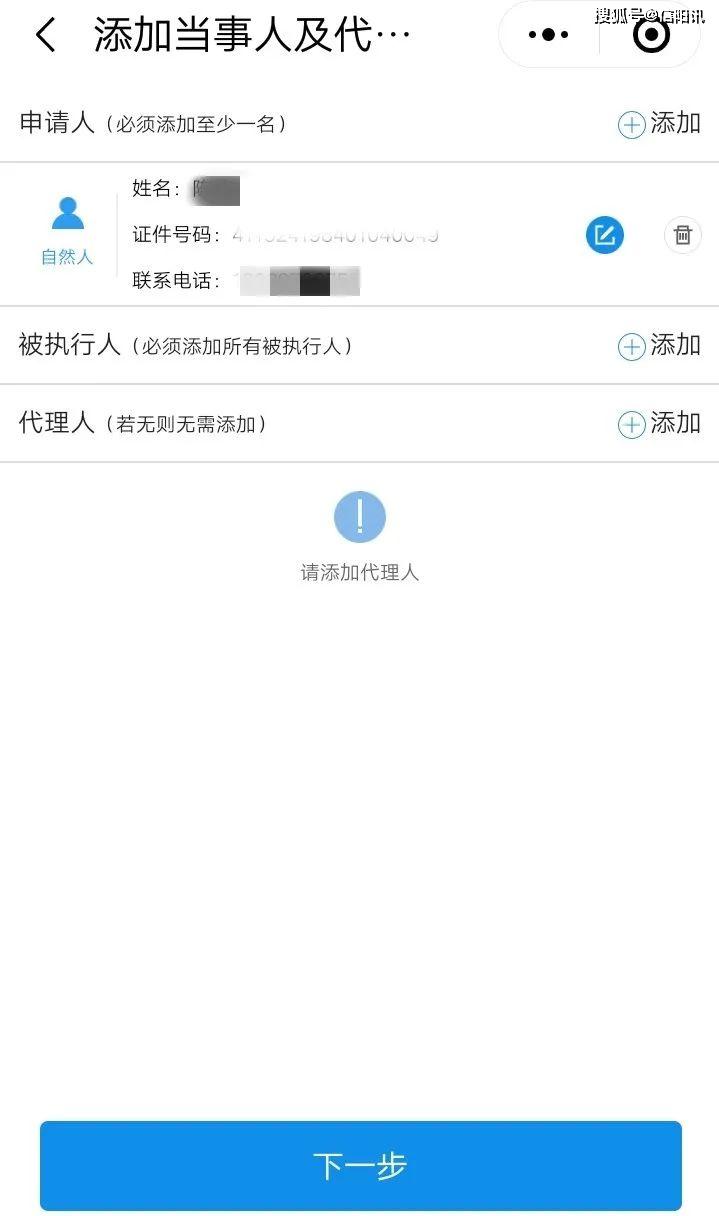
Task: Open the mini program three-dot menu
Action: [548, 35]
